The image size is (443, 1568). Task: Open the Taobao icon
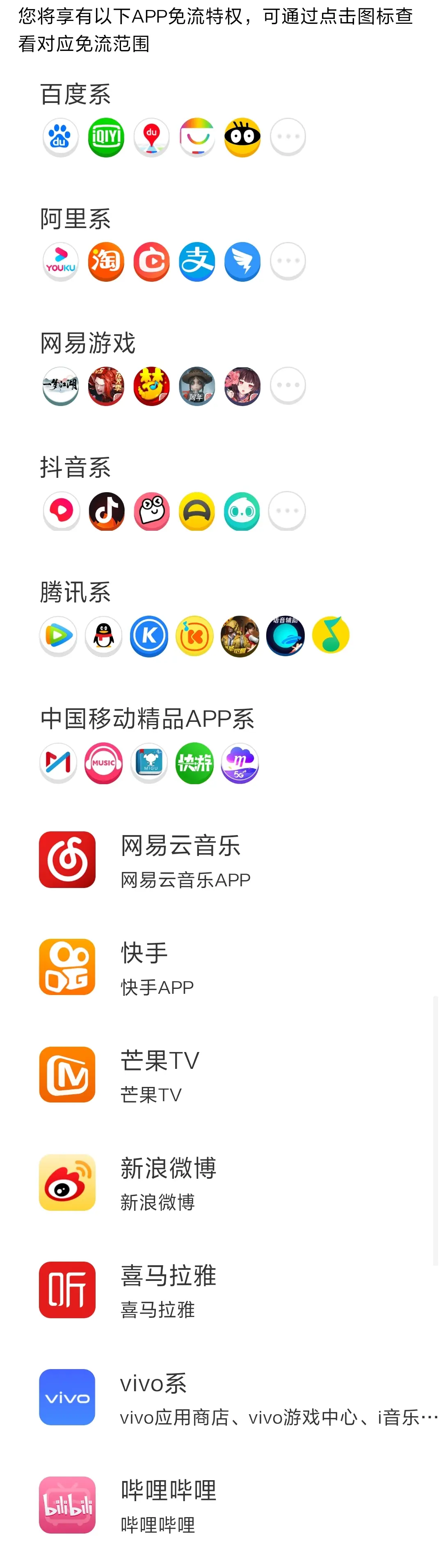(x=106, y=262)
